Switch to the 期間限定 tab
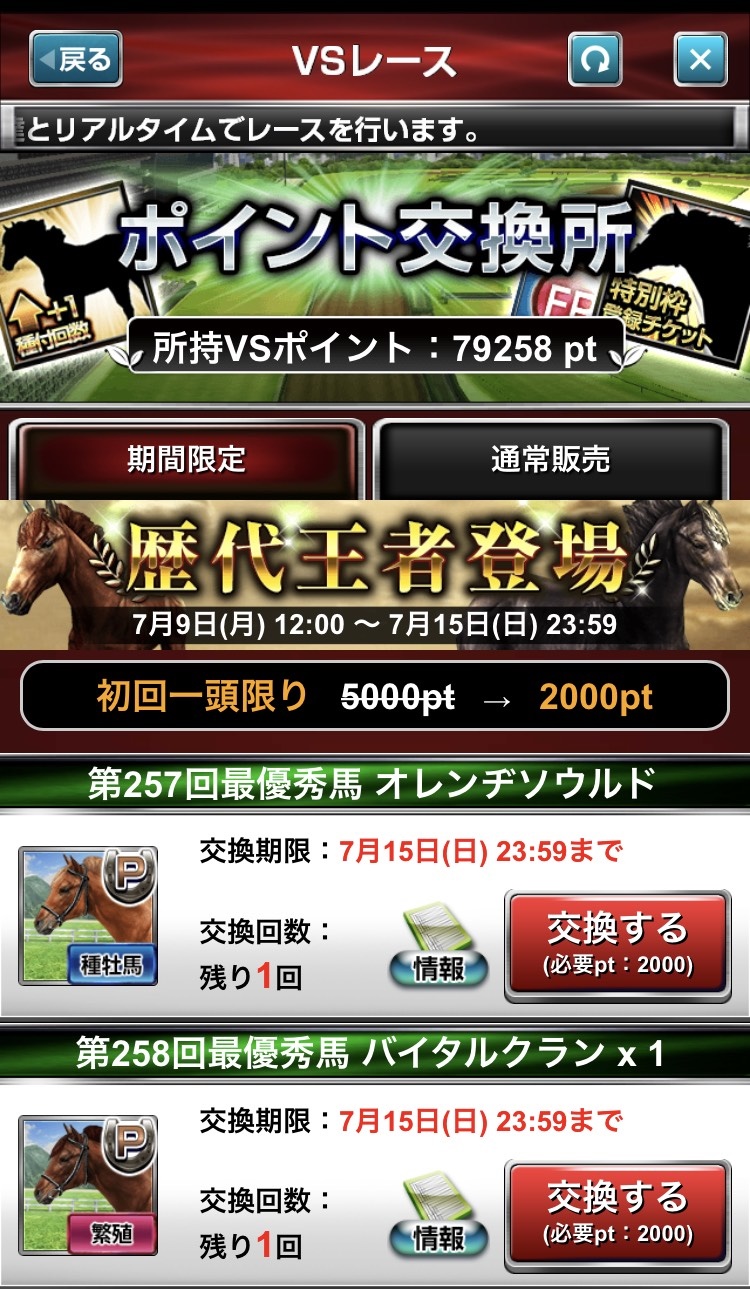750x1289 pixels. (x=187, y=459)
